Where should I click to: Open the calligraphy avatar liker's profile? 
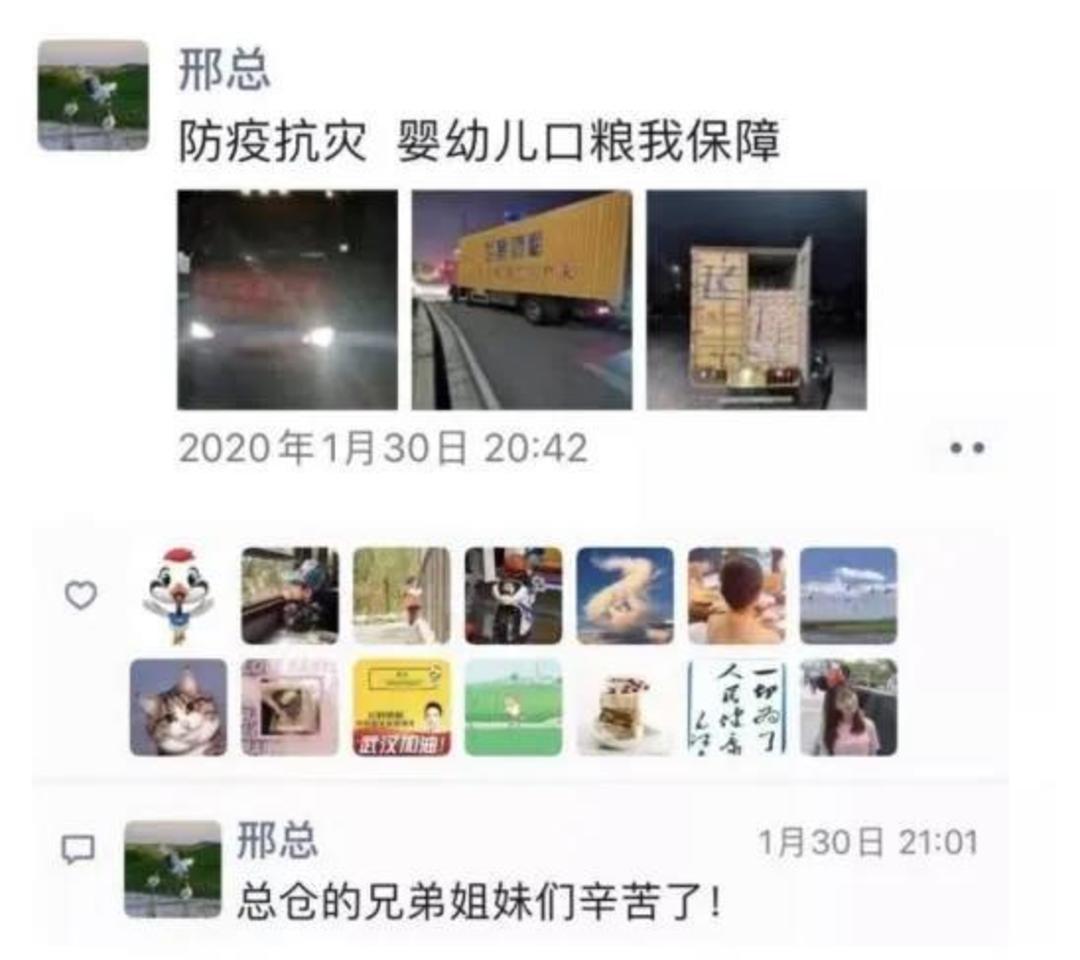pos(737,707)
